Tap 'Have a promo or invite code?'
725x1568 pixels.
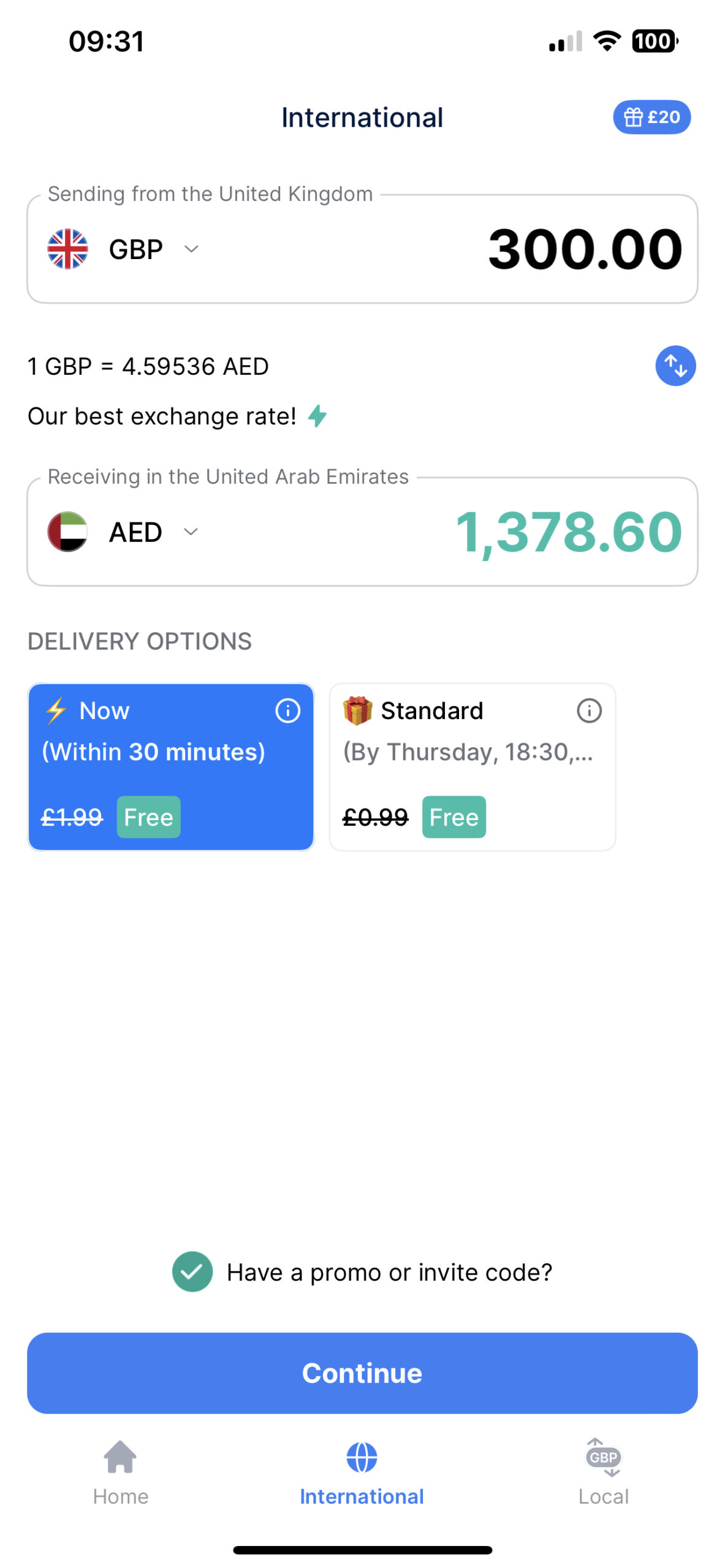pos(389,1272)
